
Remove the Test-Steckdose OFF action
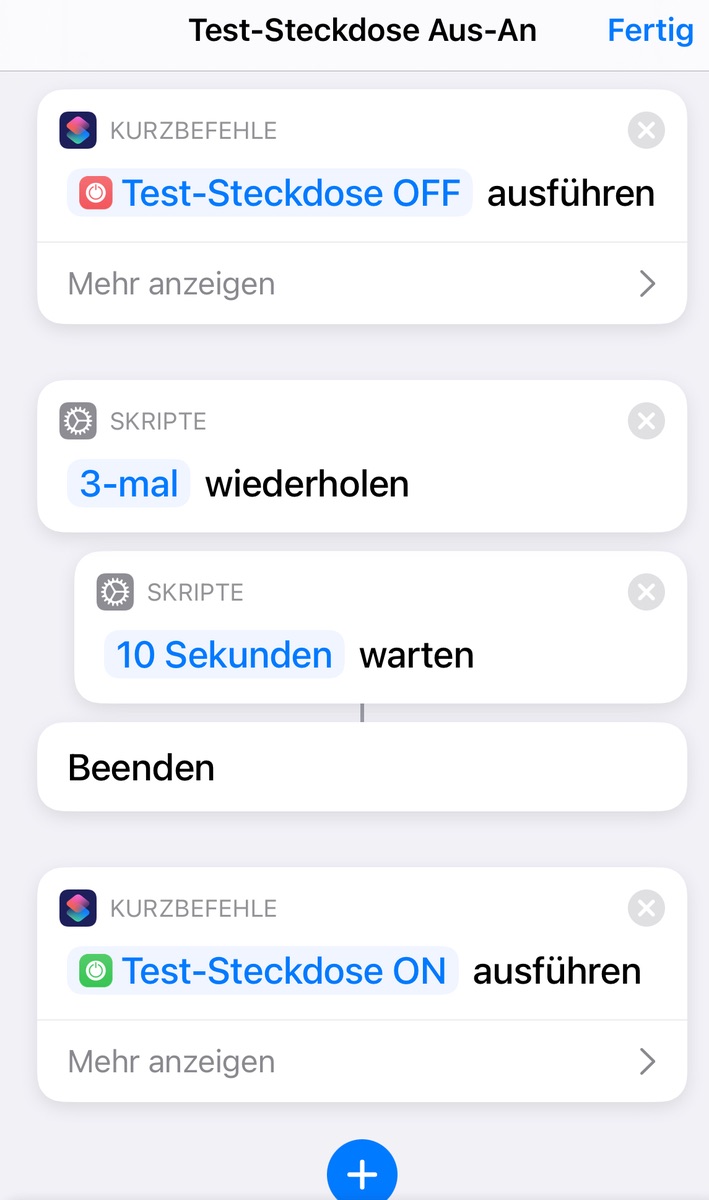646,130
